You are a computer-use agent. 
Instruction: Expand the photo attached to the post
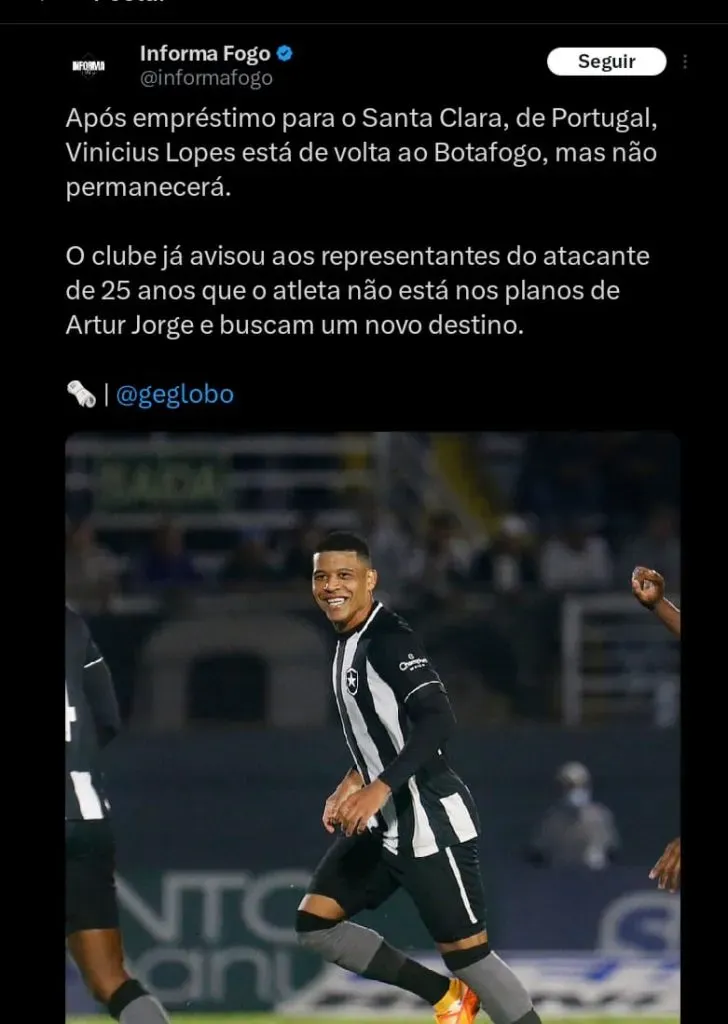373,727
